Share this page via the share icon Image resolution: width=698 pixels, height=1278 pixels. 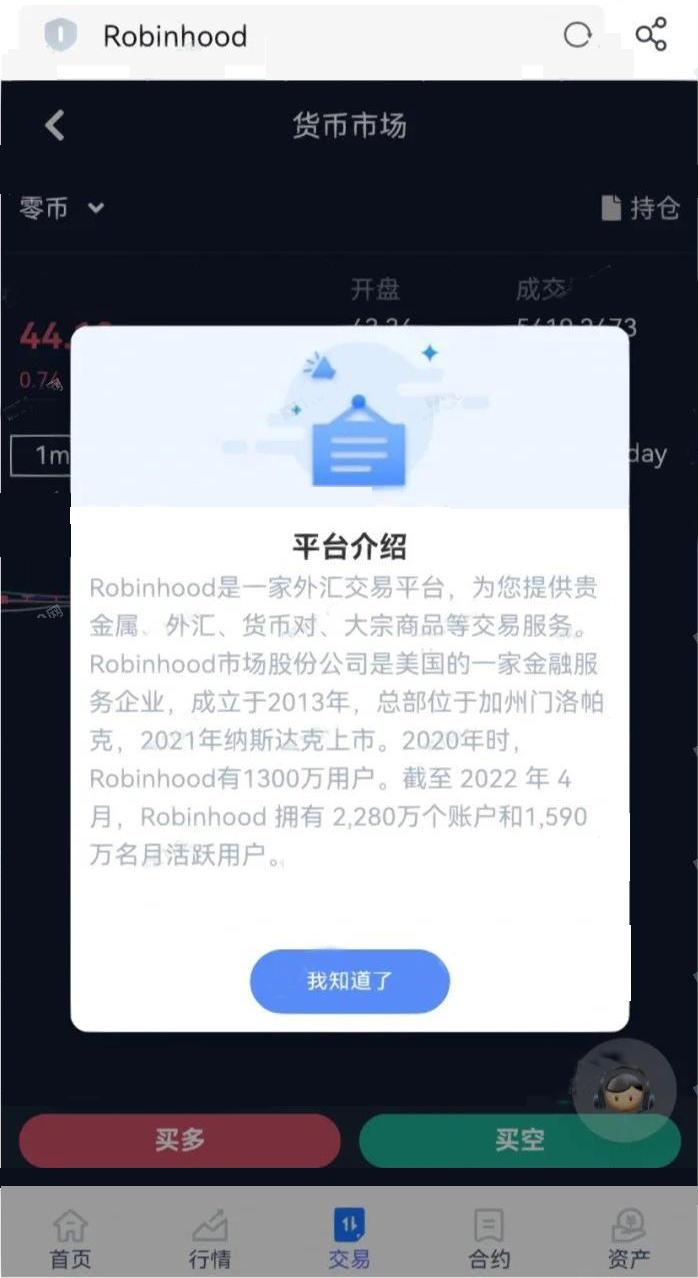pos(651,35)
